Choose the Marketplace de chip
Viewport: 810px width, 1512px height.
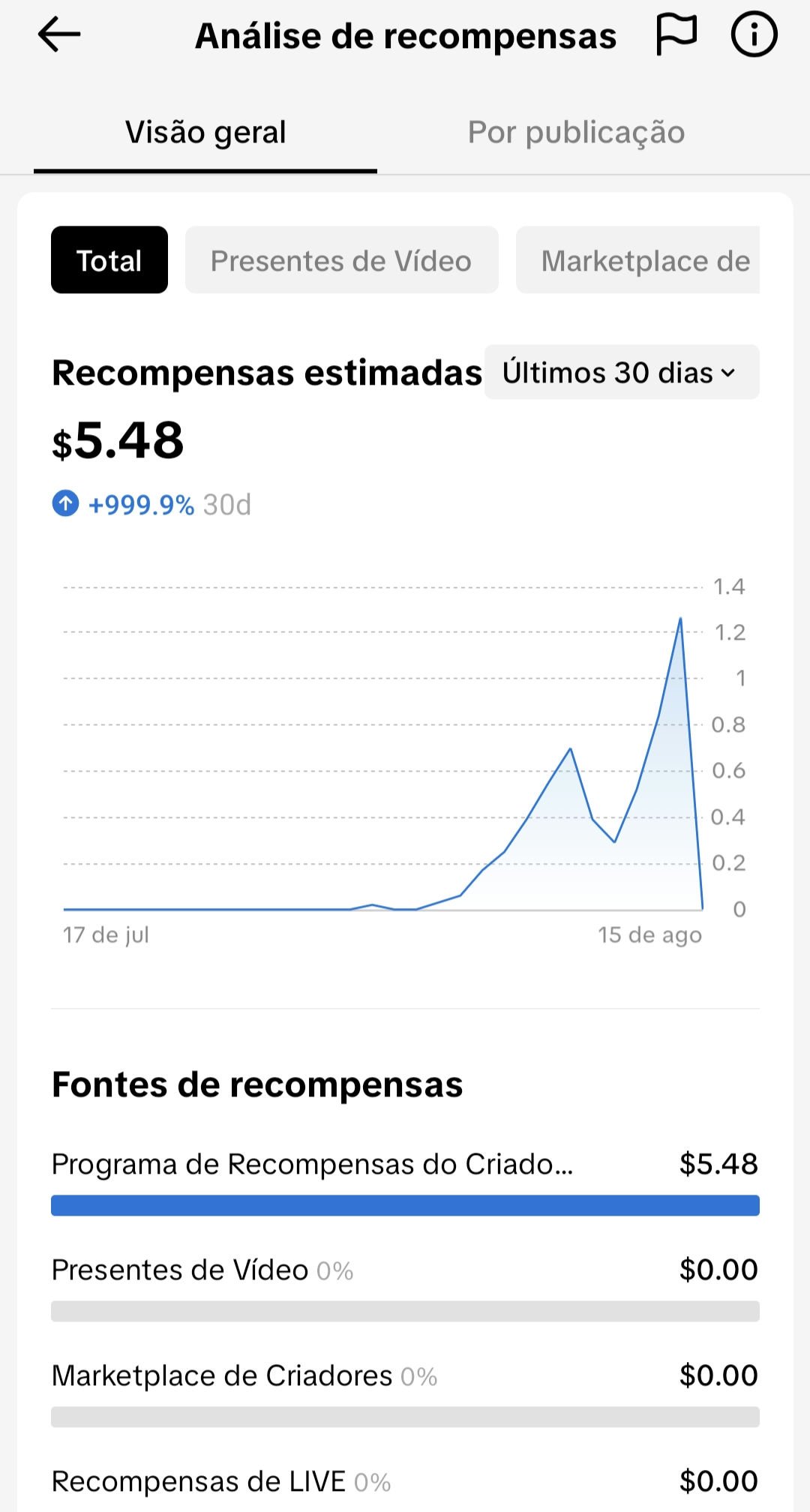tap(638, 260)
